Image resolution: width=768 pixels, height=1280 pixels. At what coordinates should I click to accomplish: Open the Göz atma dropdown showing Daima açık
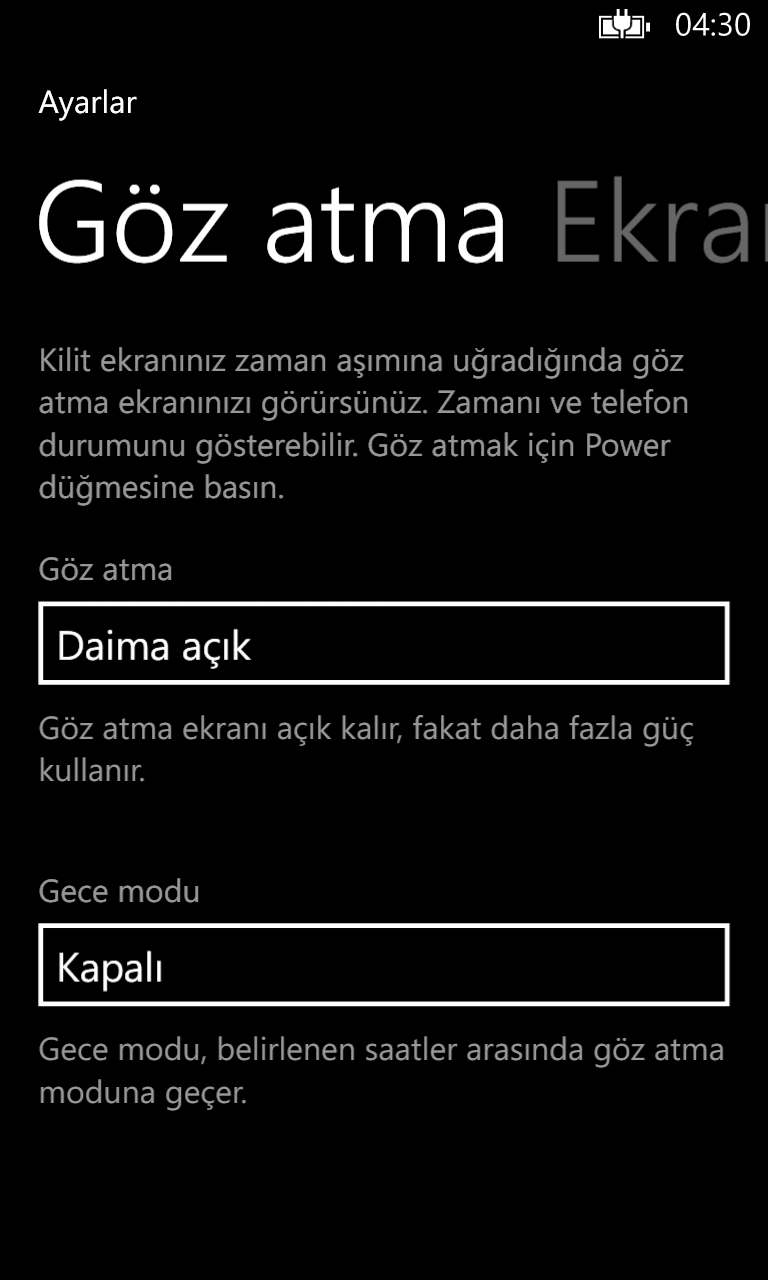pyautogui.click(x=384, y=643)
